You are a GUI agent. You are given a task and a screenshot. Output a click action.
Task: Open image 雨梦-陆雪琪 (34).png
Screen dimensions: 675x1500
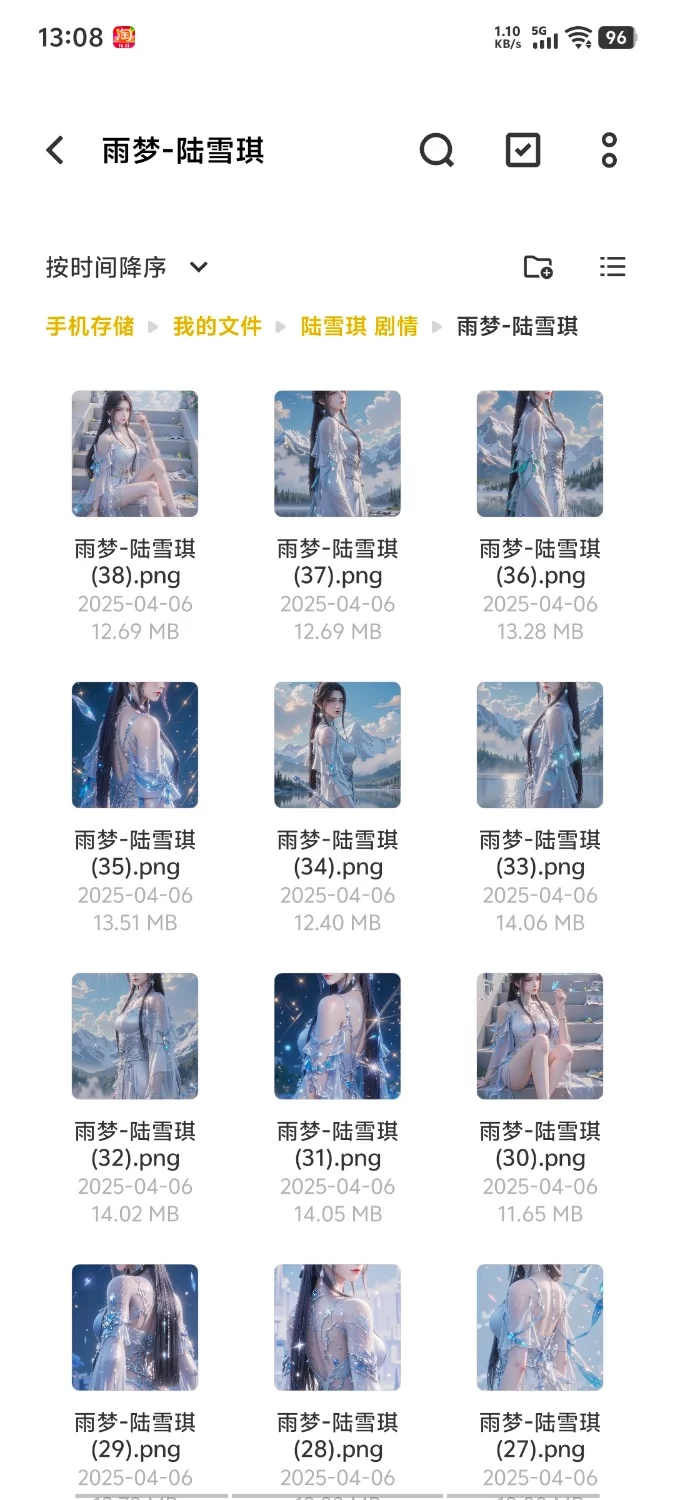click(337, 745)
